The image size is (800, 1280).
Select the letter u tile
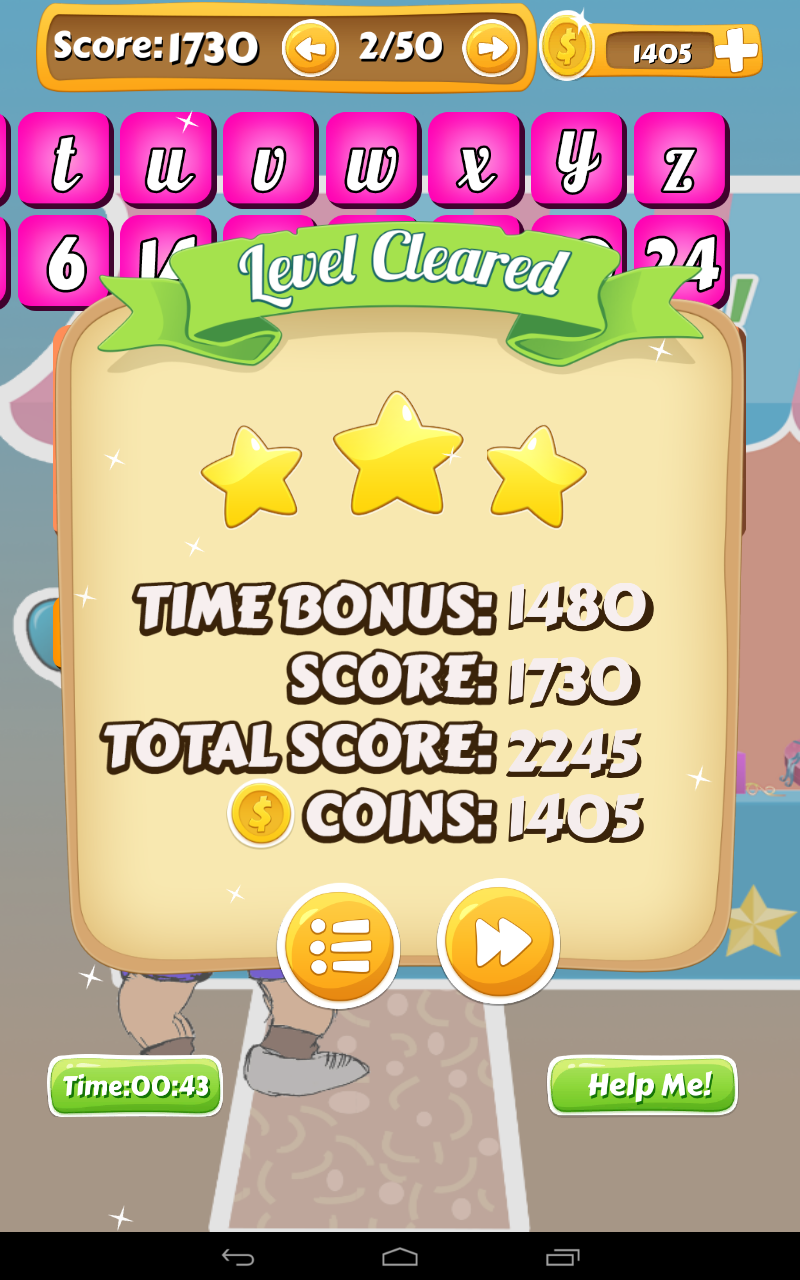pos(168,162)
